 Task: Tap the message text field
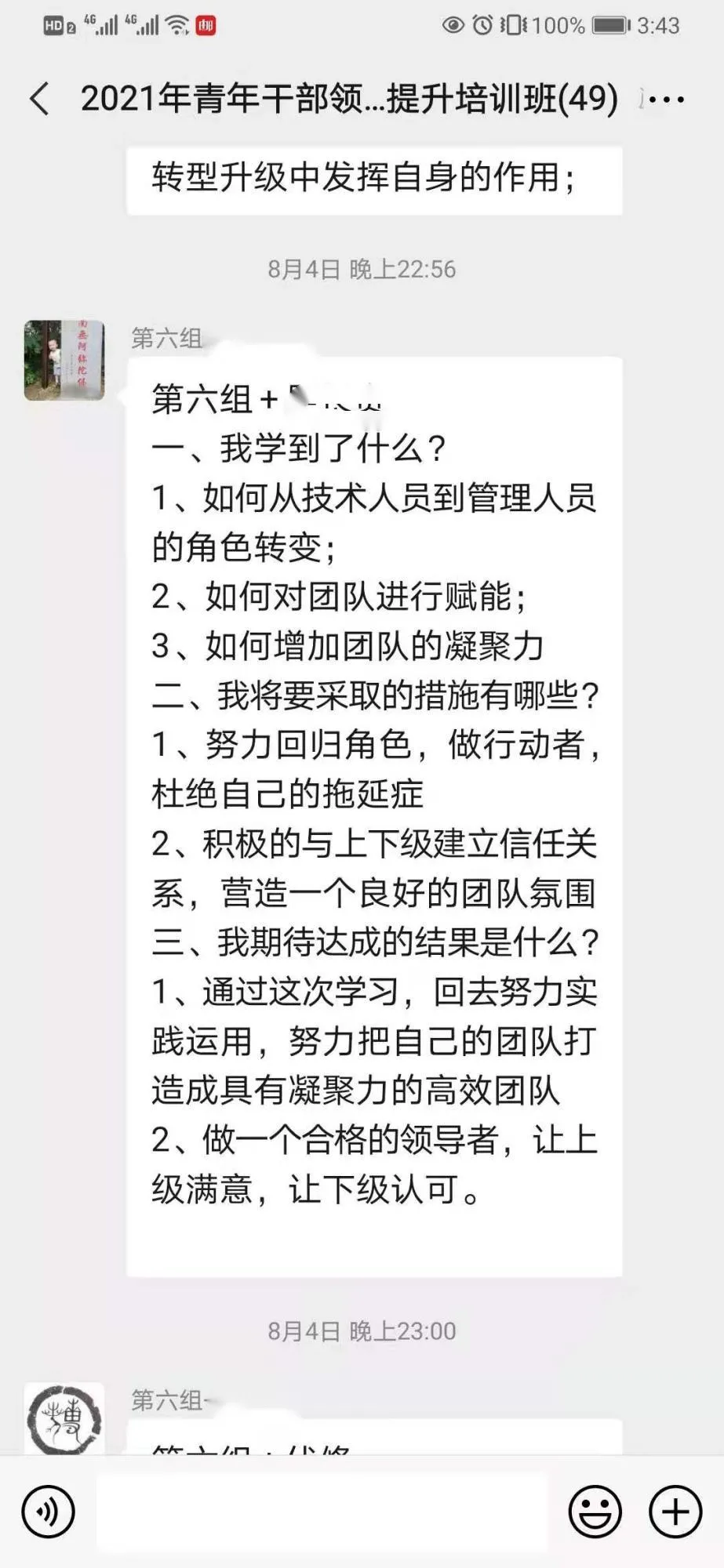[321, 1512]
